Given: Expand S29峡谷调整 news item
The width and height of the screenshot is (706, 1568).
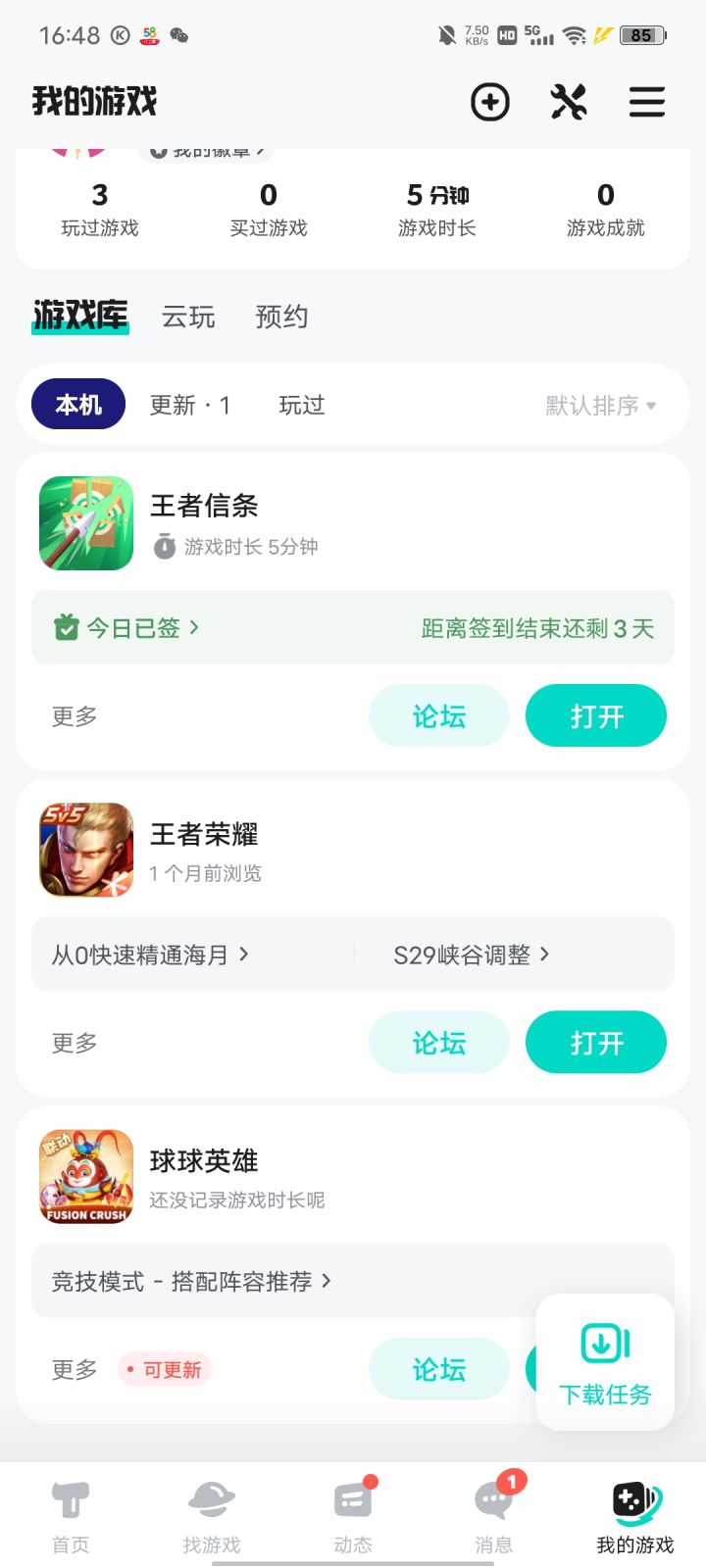Looking at the screenshot, I should (x=471, y=955).
